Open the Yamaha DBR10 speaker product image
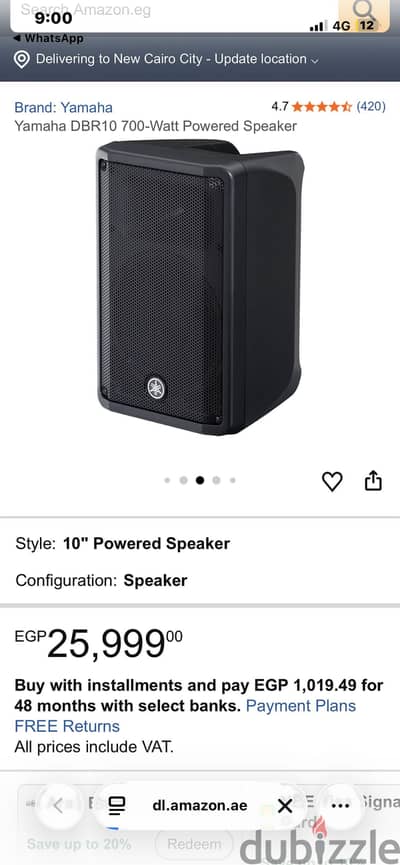Screen dimensions: 400x865 200,287
